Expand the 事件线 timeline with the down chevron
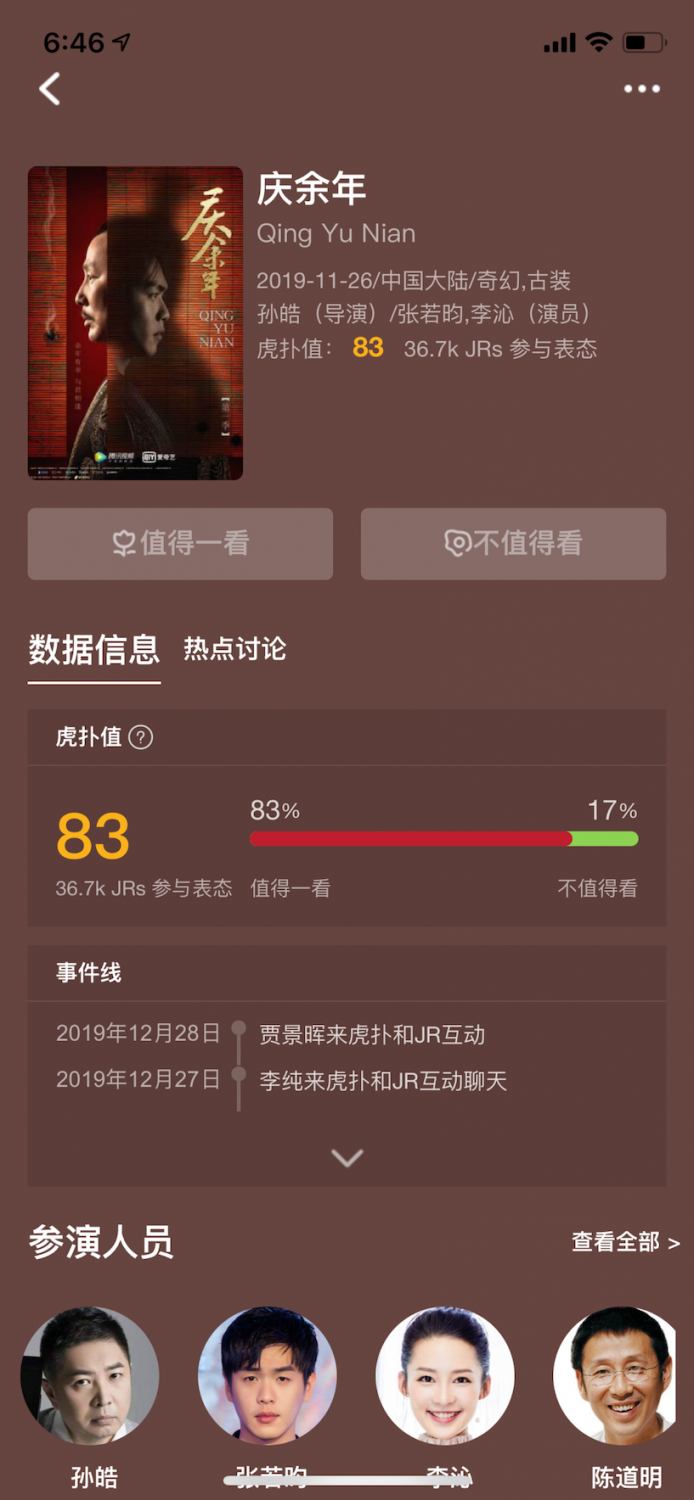The width and height of the screenshot is (694, 1500). click(x=347, y=1158)
